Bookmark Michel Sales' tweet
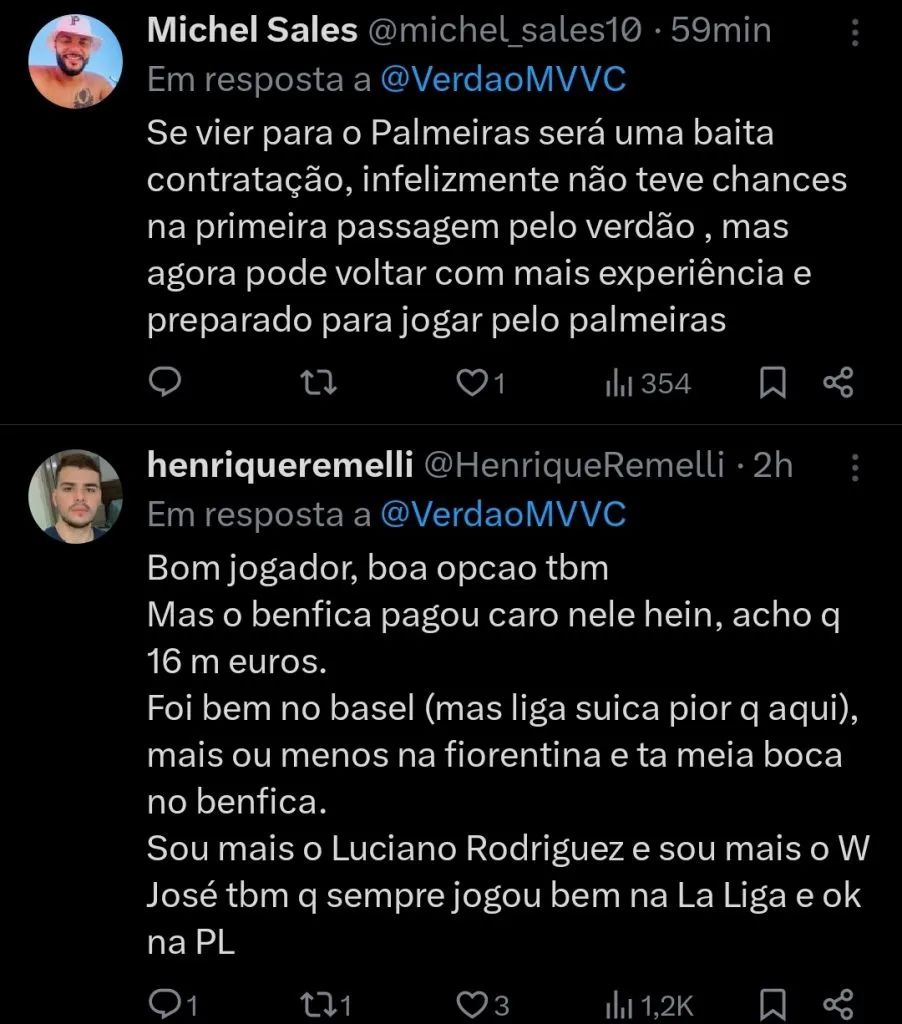 pyautogui.click(x=773, y=382)
